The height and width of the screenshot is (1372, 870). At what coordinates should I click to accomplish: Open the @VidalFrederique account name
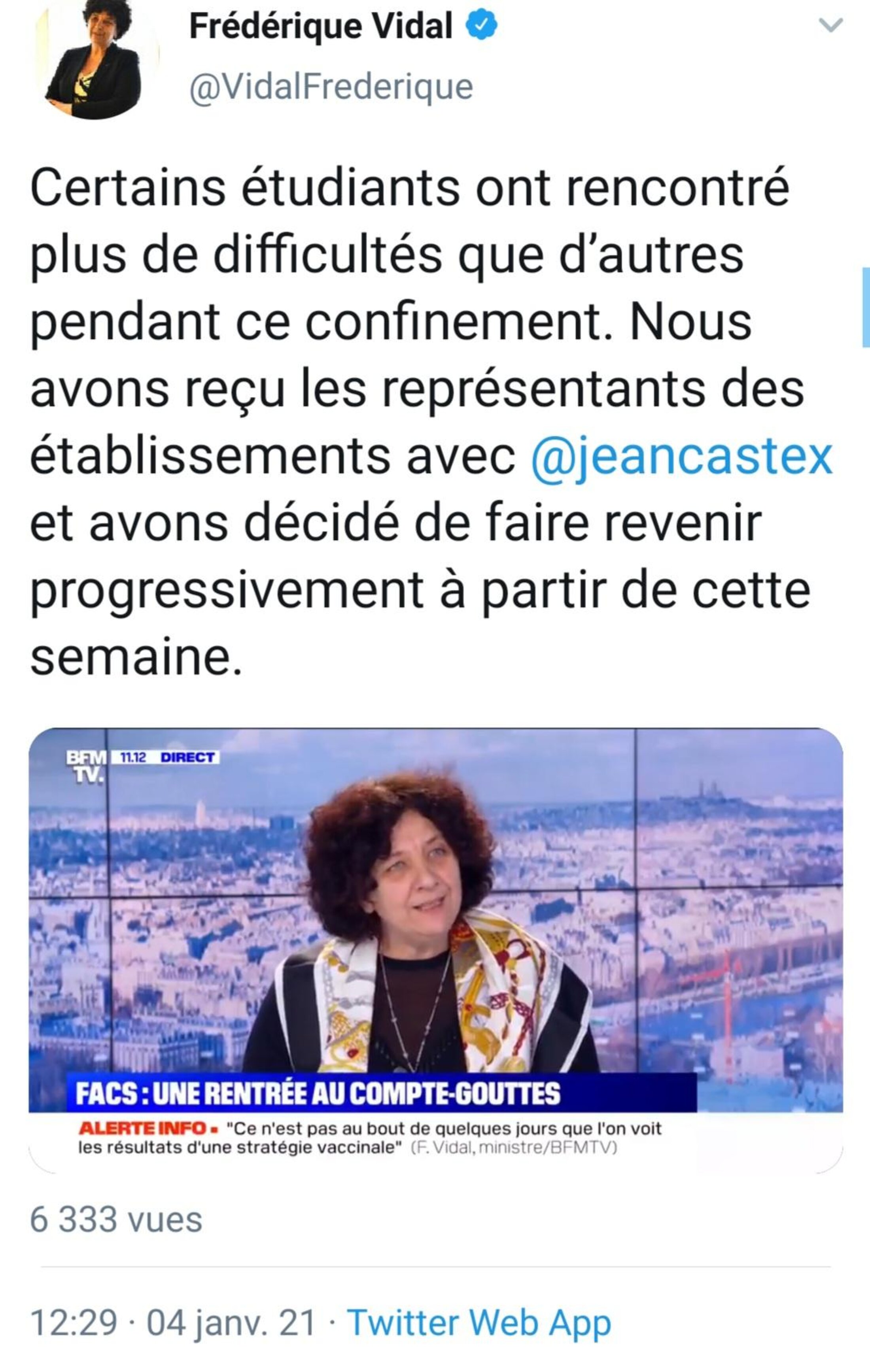click(331, 87)
